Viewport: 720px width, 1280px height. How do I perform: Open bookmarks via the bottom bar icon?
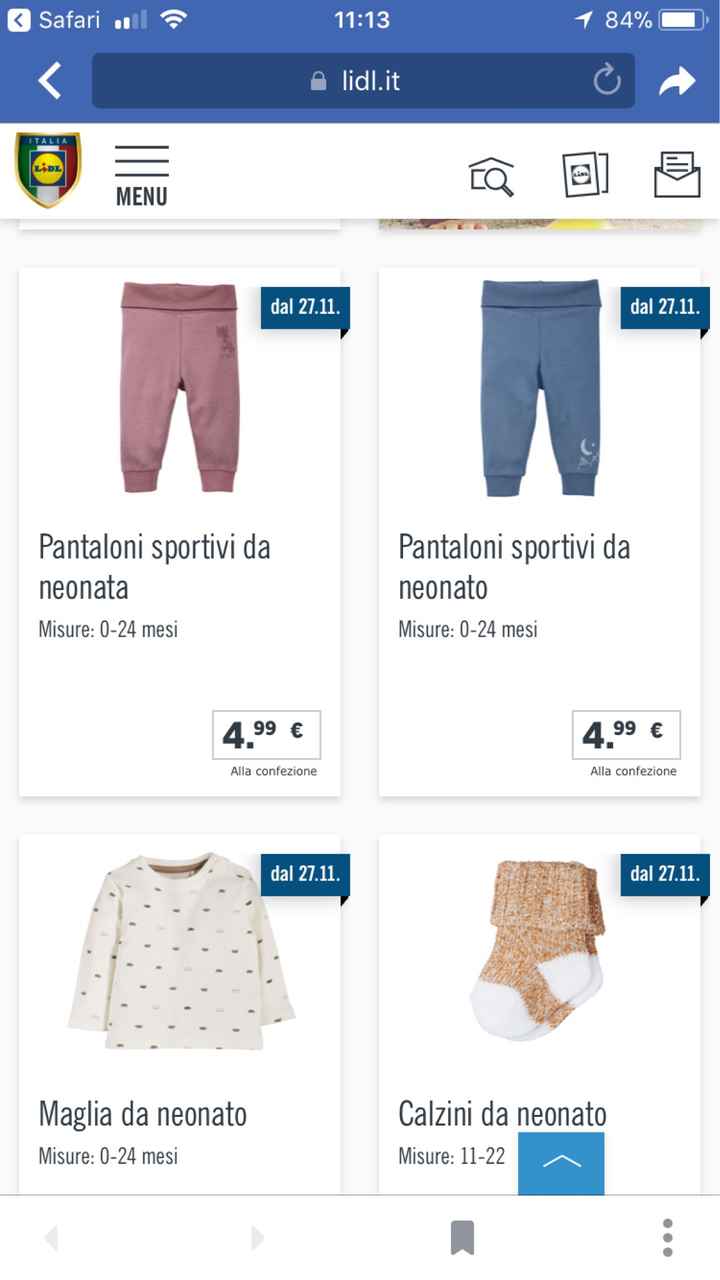(x=462, y=1237)
